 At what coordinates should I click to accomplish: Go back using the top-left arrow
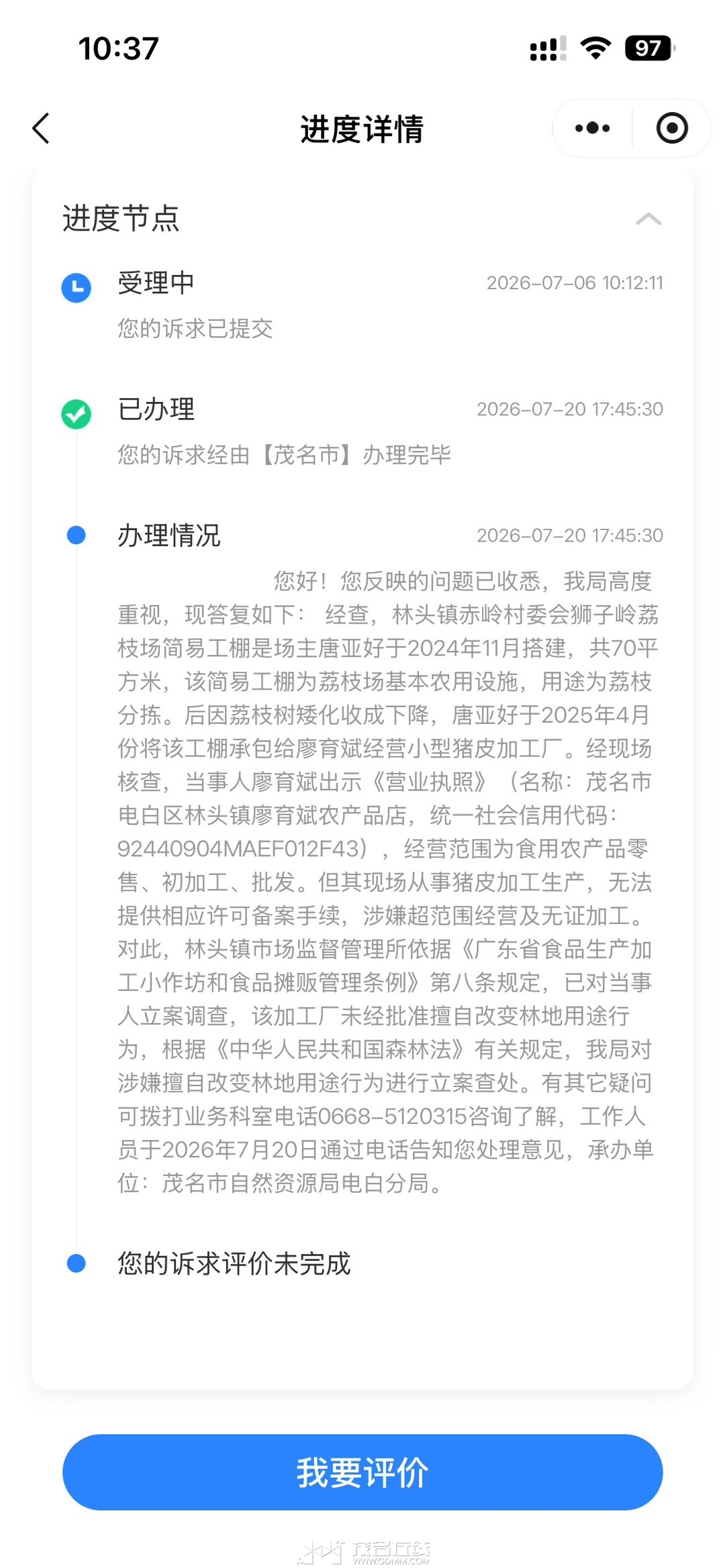[x=41, y=128]
